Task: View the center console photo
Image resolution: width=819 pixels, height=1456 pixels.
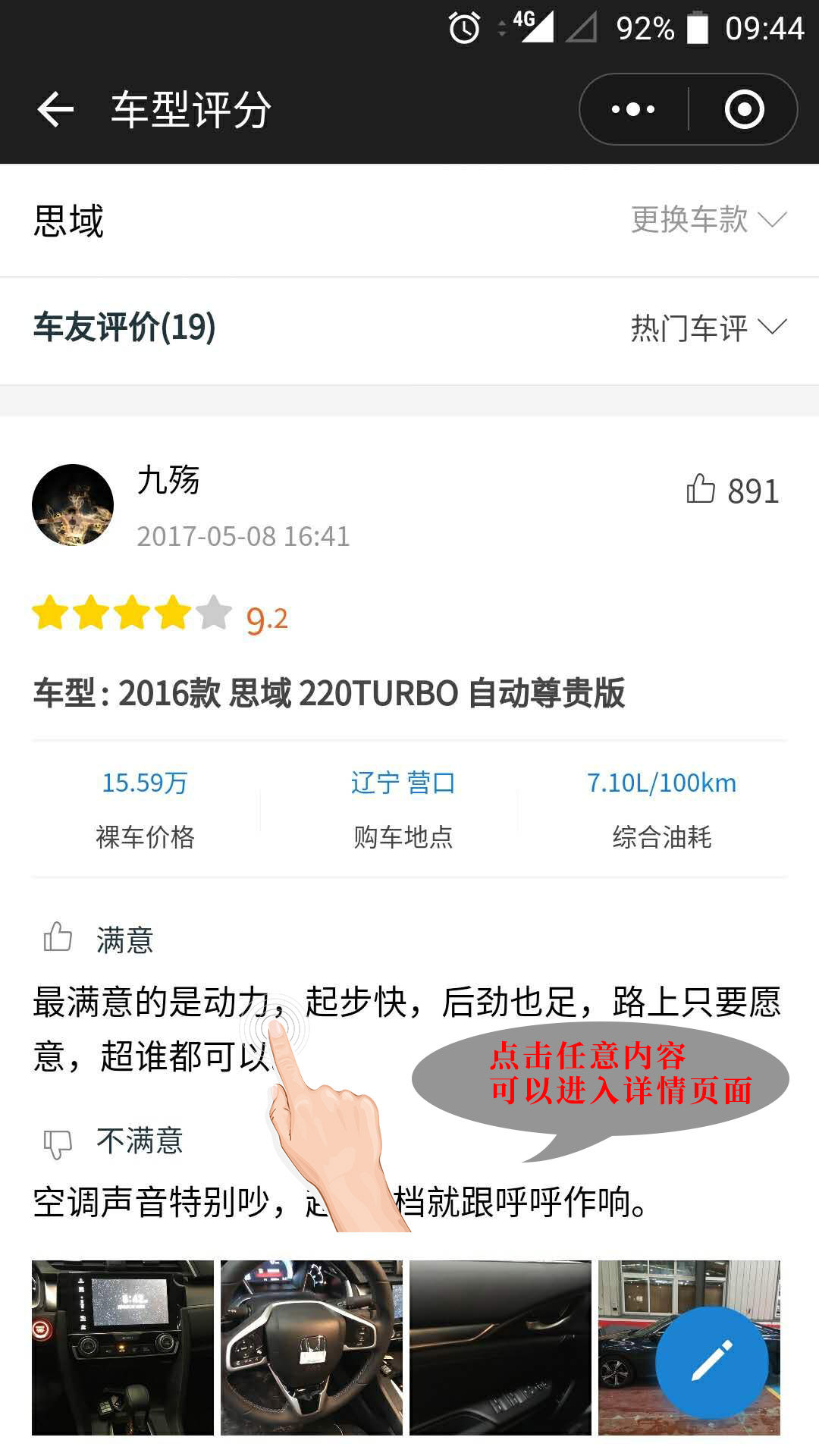Action: coord(123,1348)
